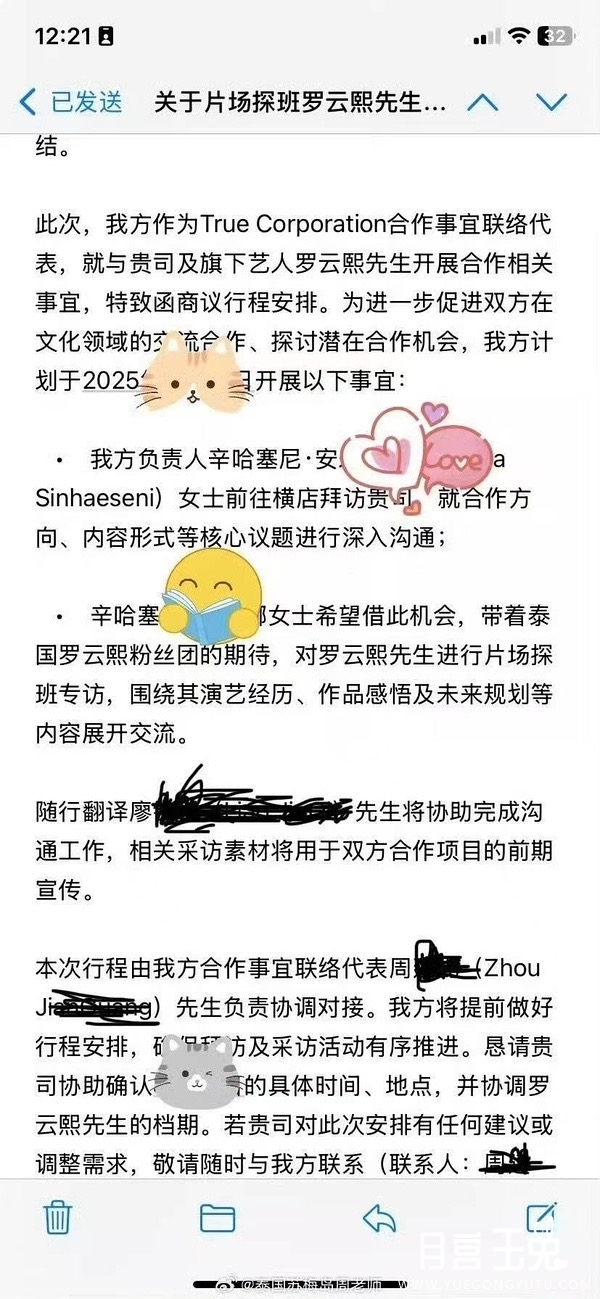Delete this email with the trash icon

click(58, 1216)
